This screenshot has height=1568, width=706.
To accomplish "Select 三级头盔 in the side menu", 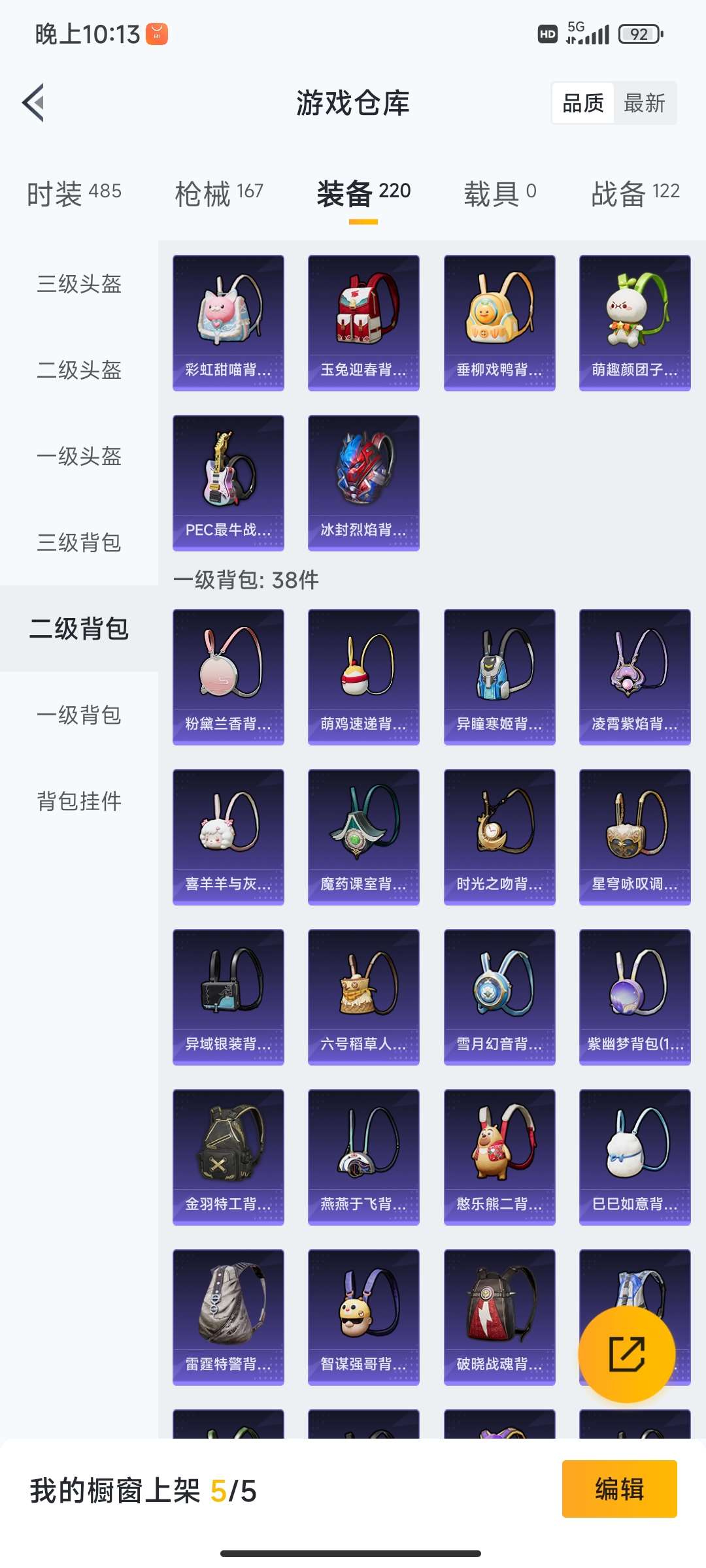I will [x=79, y=284].
